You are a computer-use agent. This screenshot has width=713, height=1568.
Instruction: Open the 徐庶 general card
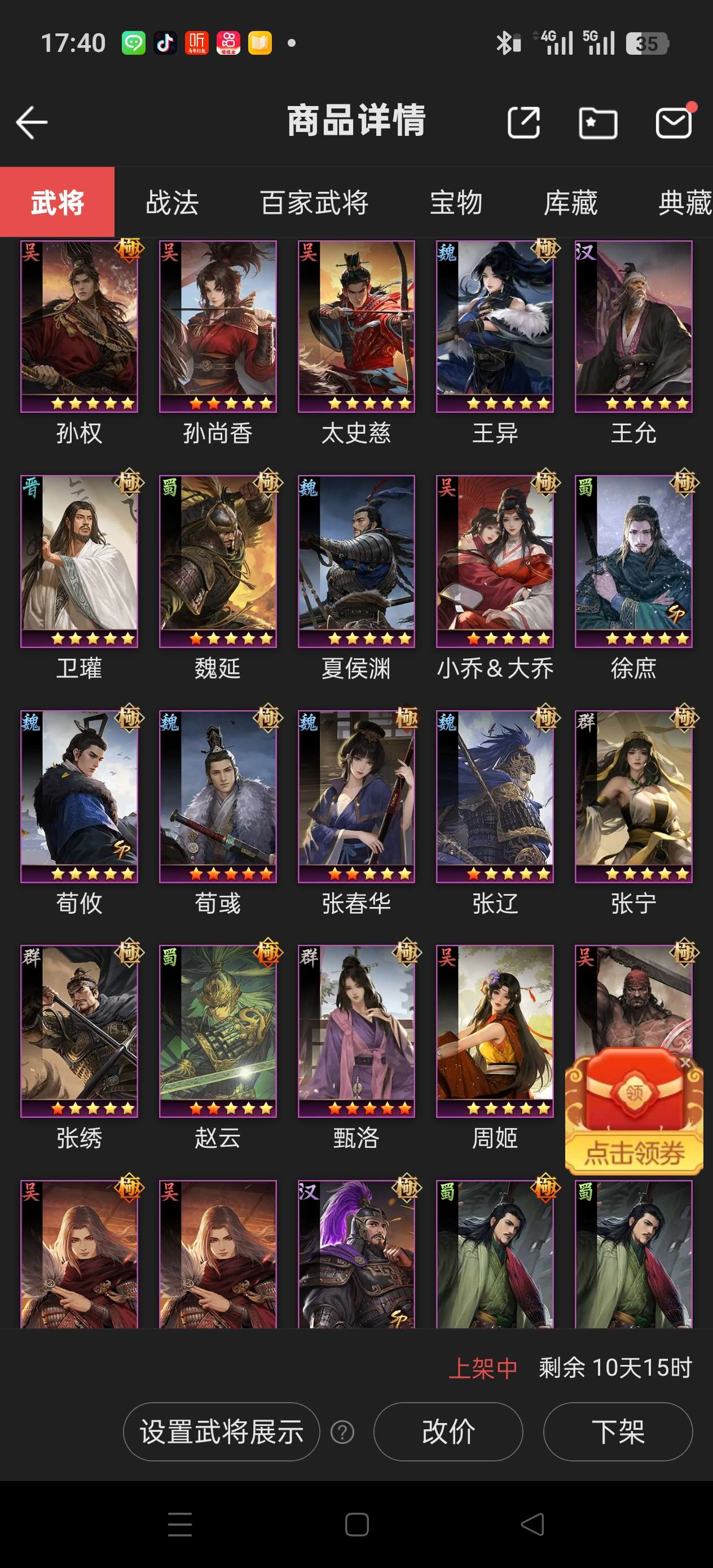coord(634,561)
